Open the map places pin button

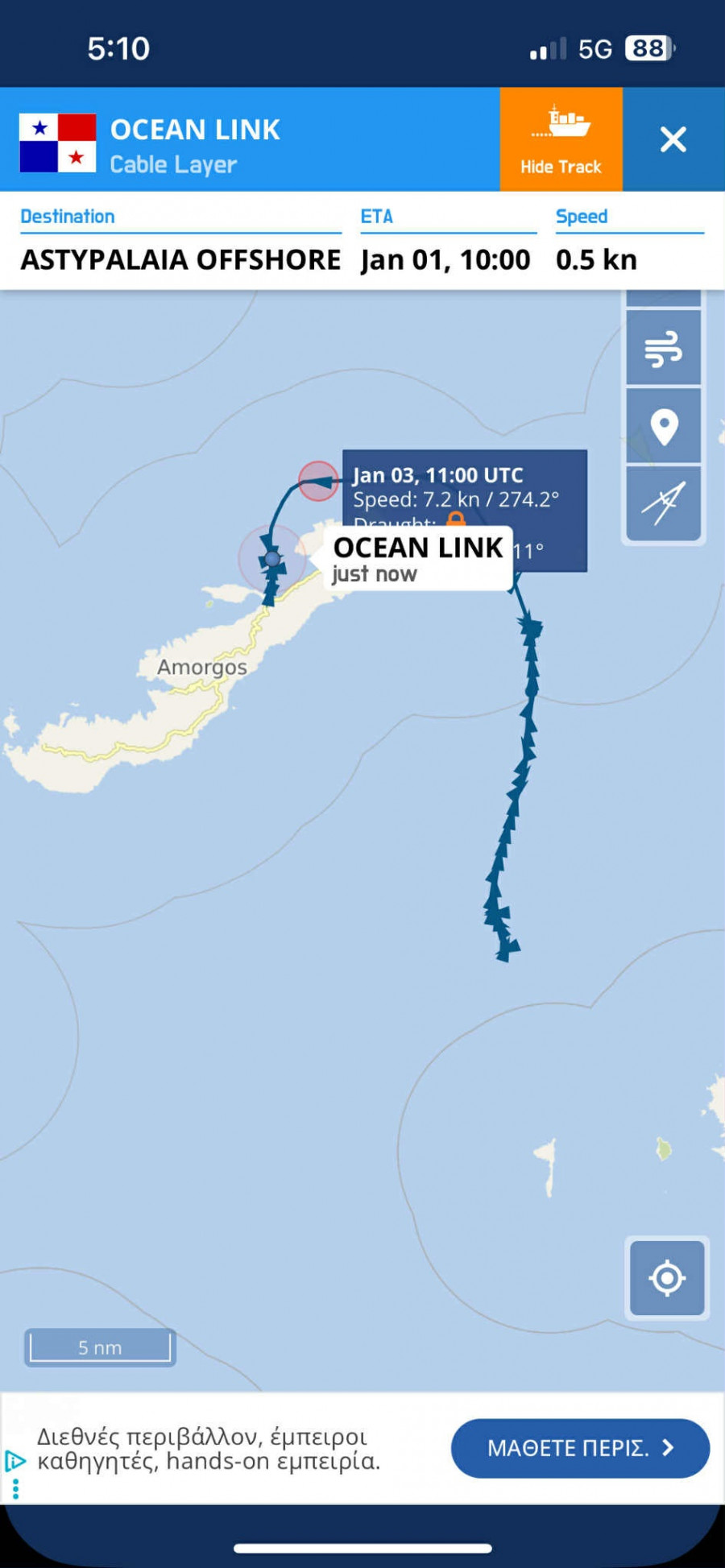(x=664, y=427)
